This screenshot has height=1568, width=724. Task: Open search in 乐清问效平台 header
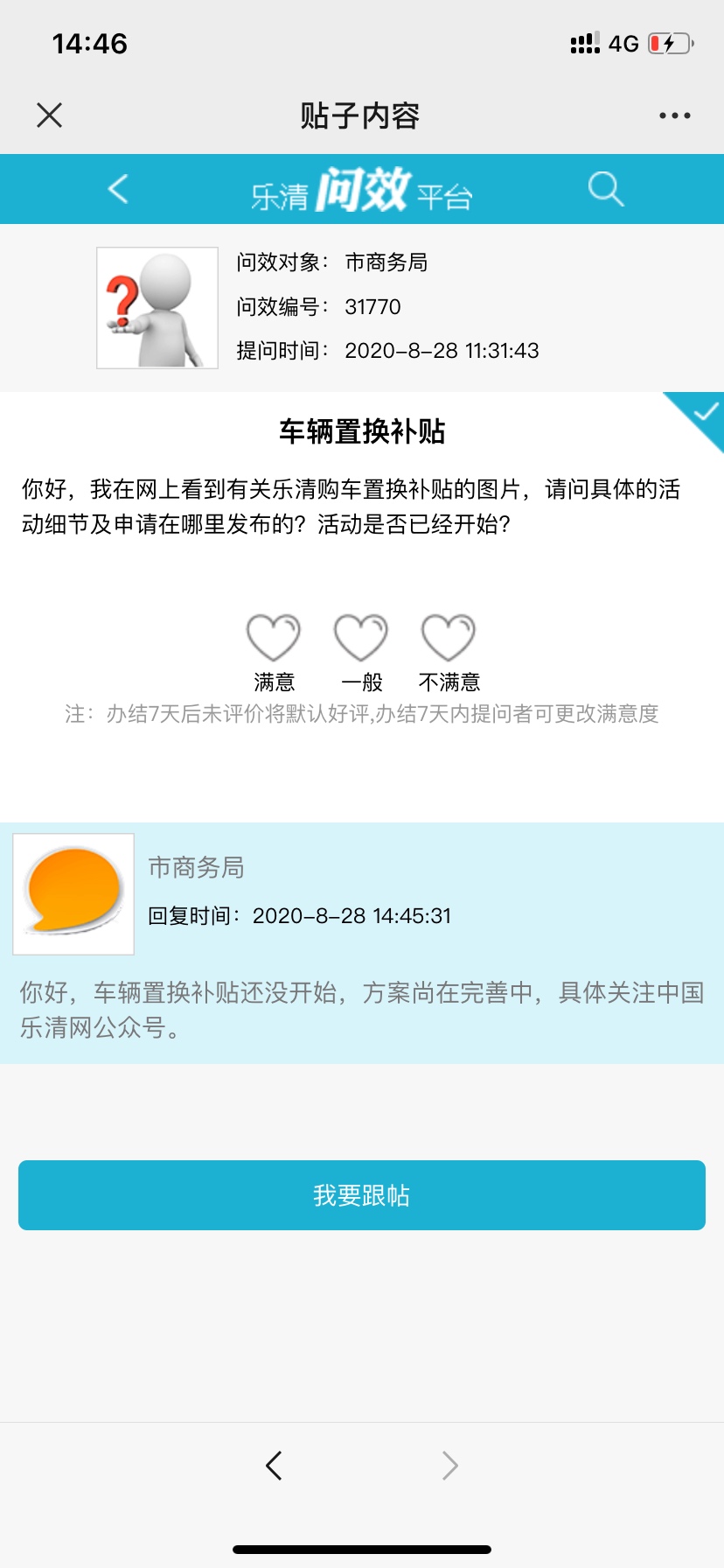click(x=605, y=189)
